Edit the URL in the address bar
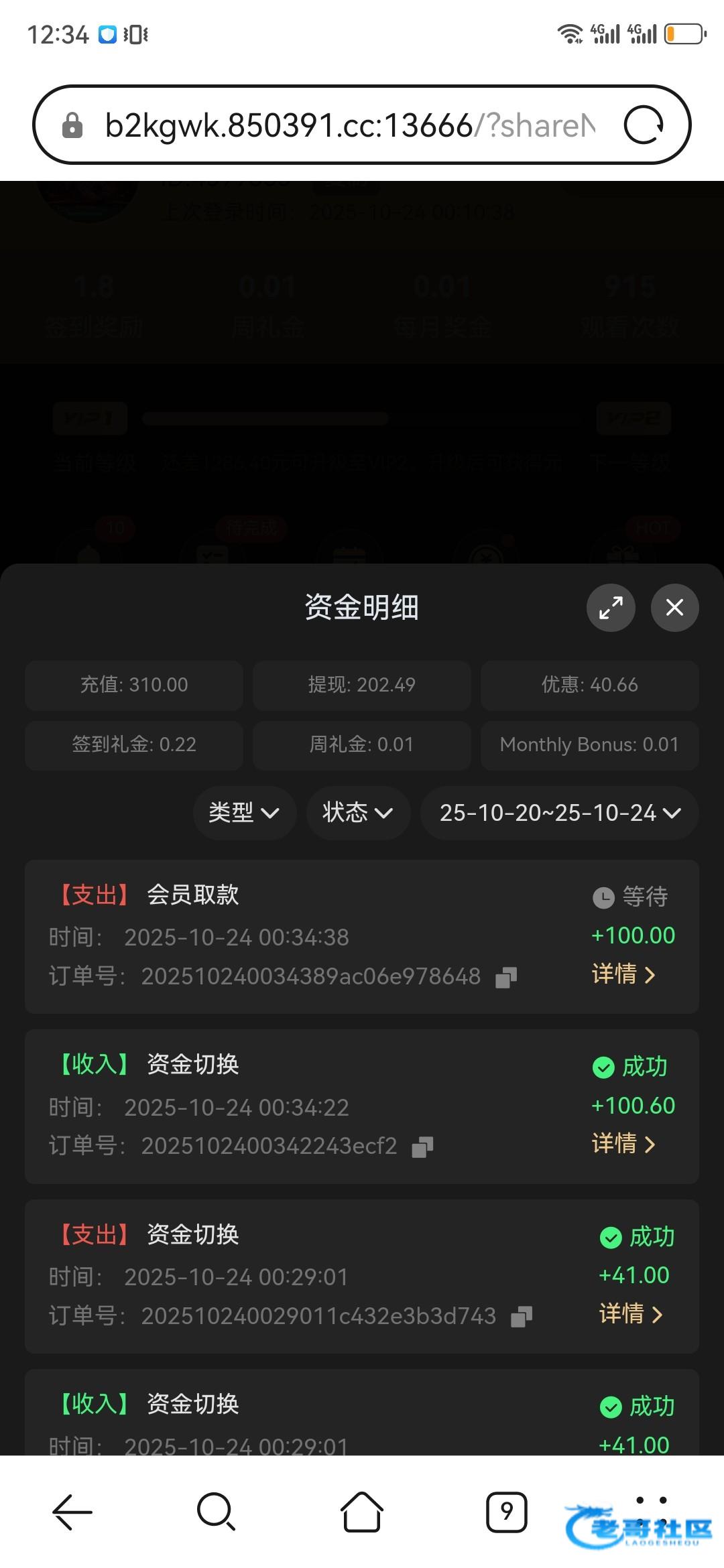This screenshot has height=1568, width=724. click(x=349, y=125)
